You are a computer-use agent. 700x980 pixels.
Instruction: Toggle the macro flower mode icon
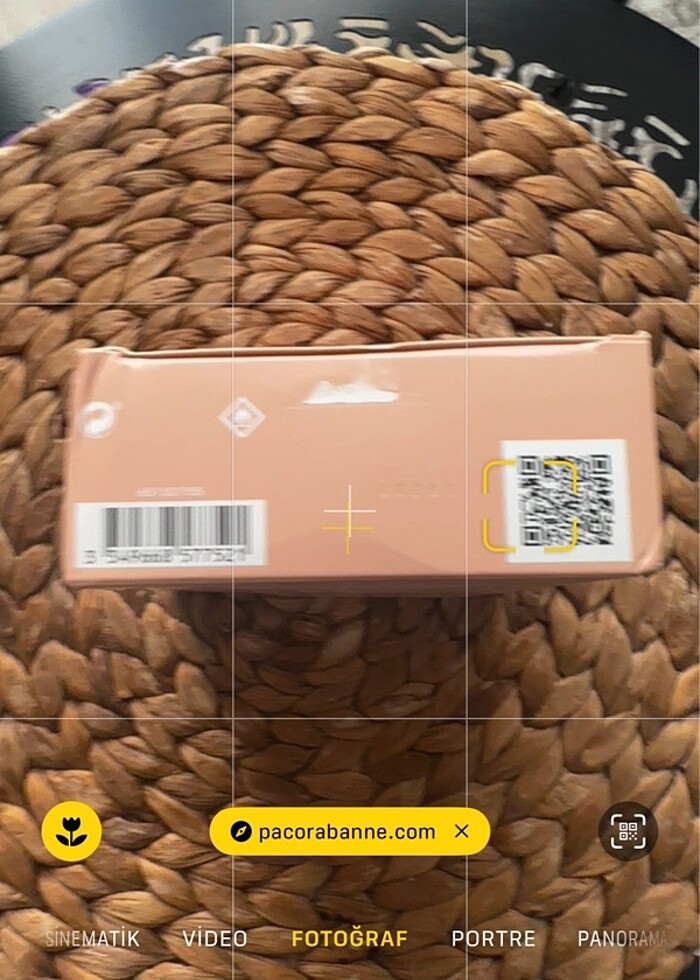71,832
